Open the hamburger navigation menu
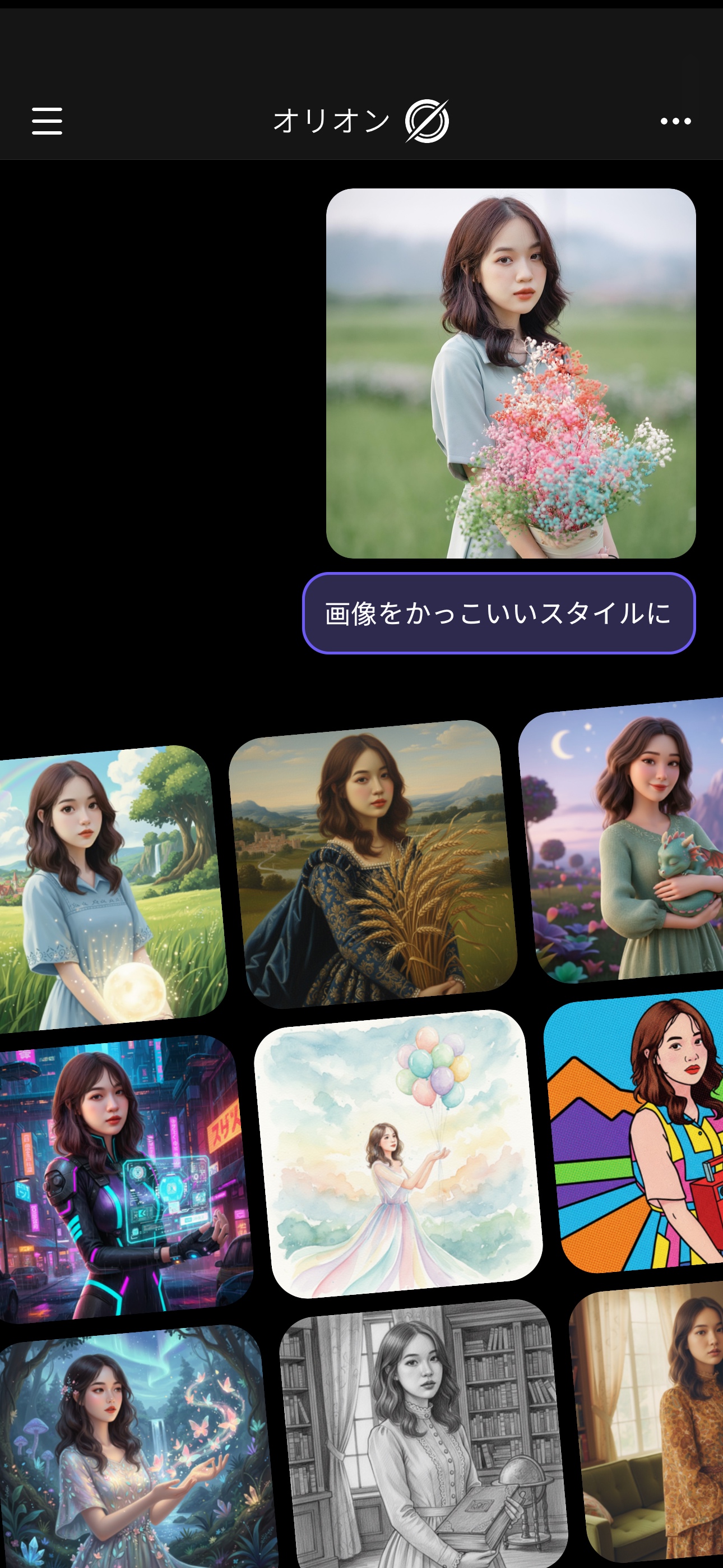Viewport: 723px width, 1568px height. [49, 121]
